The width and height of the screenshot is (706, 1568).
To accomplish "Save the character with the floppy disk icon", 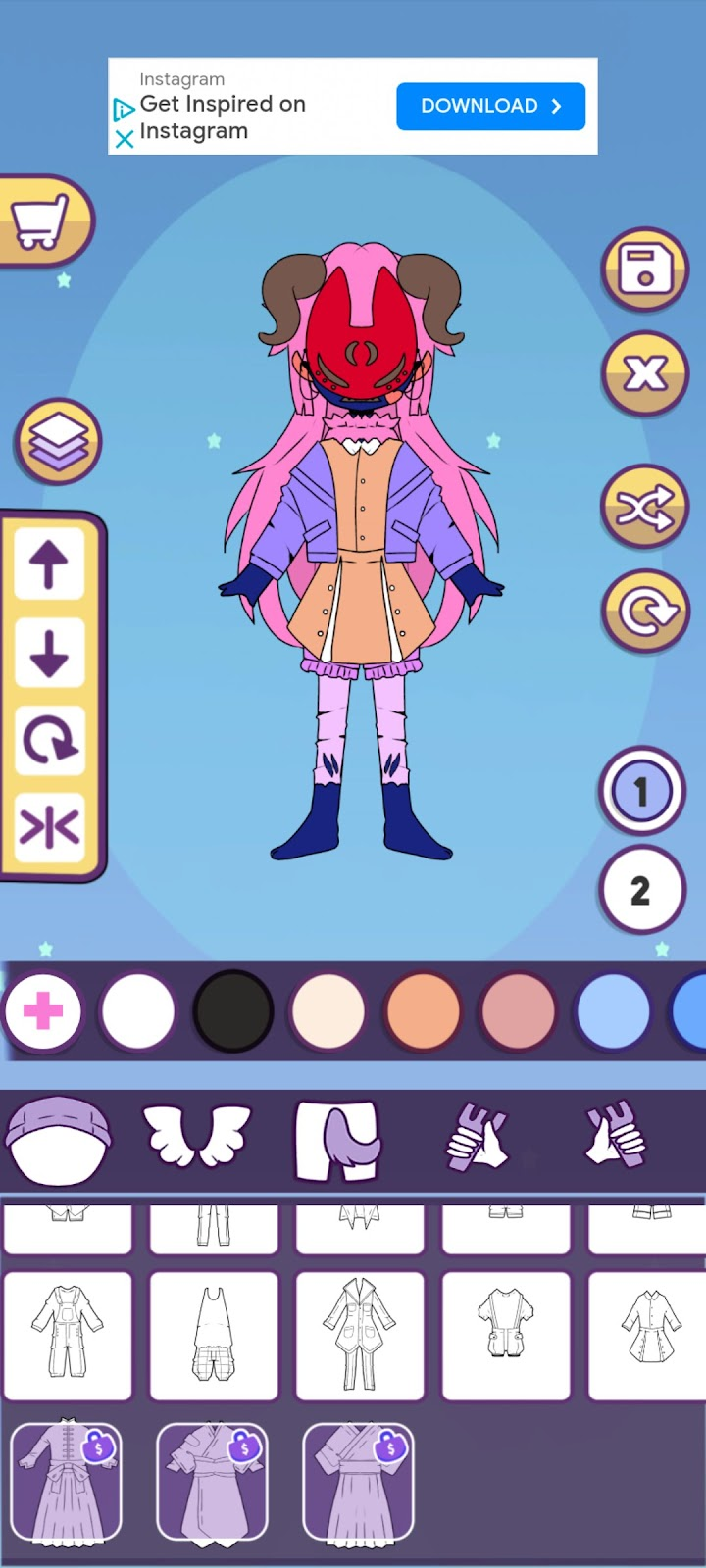I will (x=644, y=269).
